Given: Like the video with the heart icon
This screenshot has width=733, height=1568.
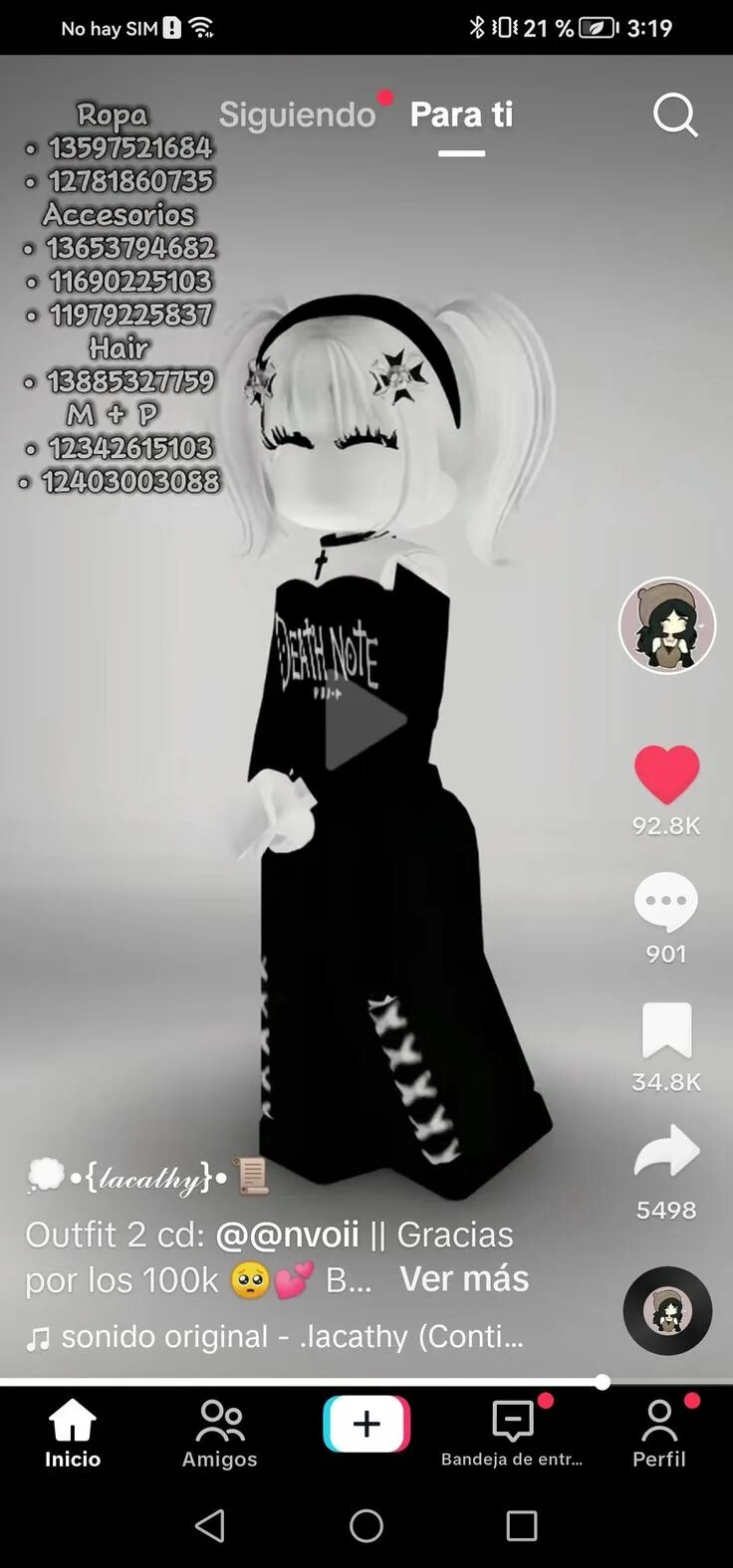Looking at the screenshot, I should coord(666,775).
